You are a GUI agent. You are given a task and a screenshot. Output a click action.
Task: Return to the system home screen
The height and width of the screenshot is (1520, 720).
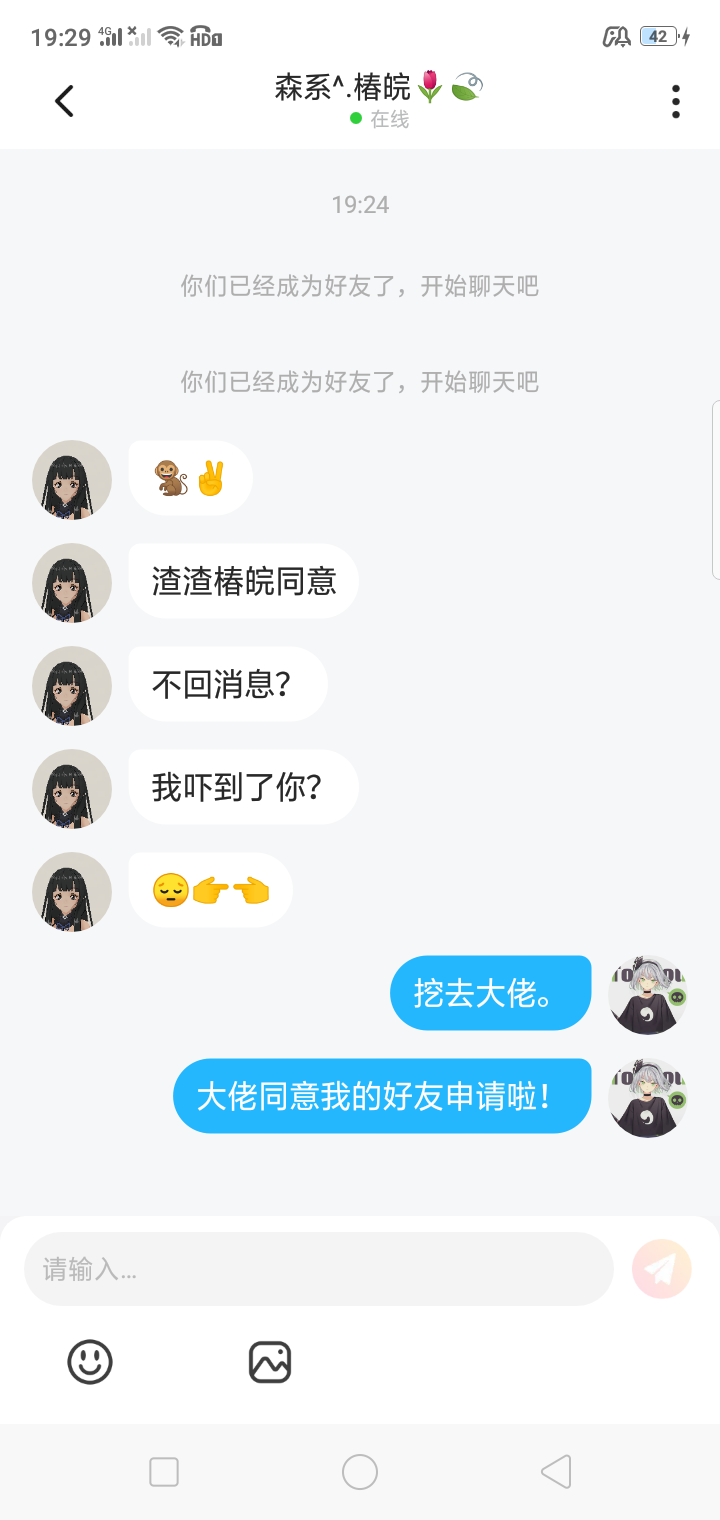coord(360,1472)
